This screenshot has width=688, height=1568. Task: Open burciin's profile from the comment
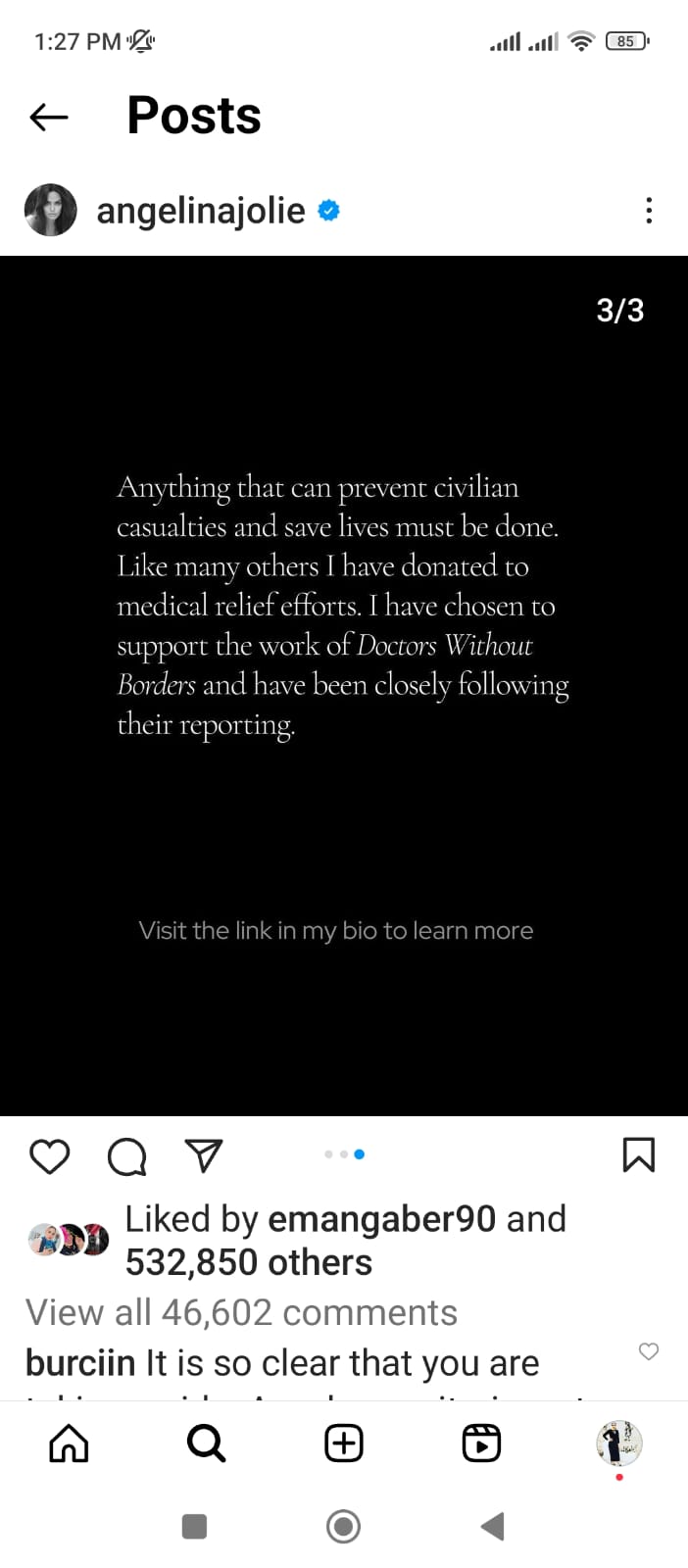(79, 1363)
